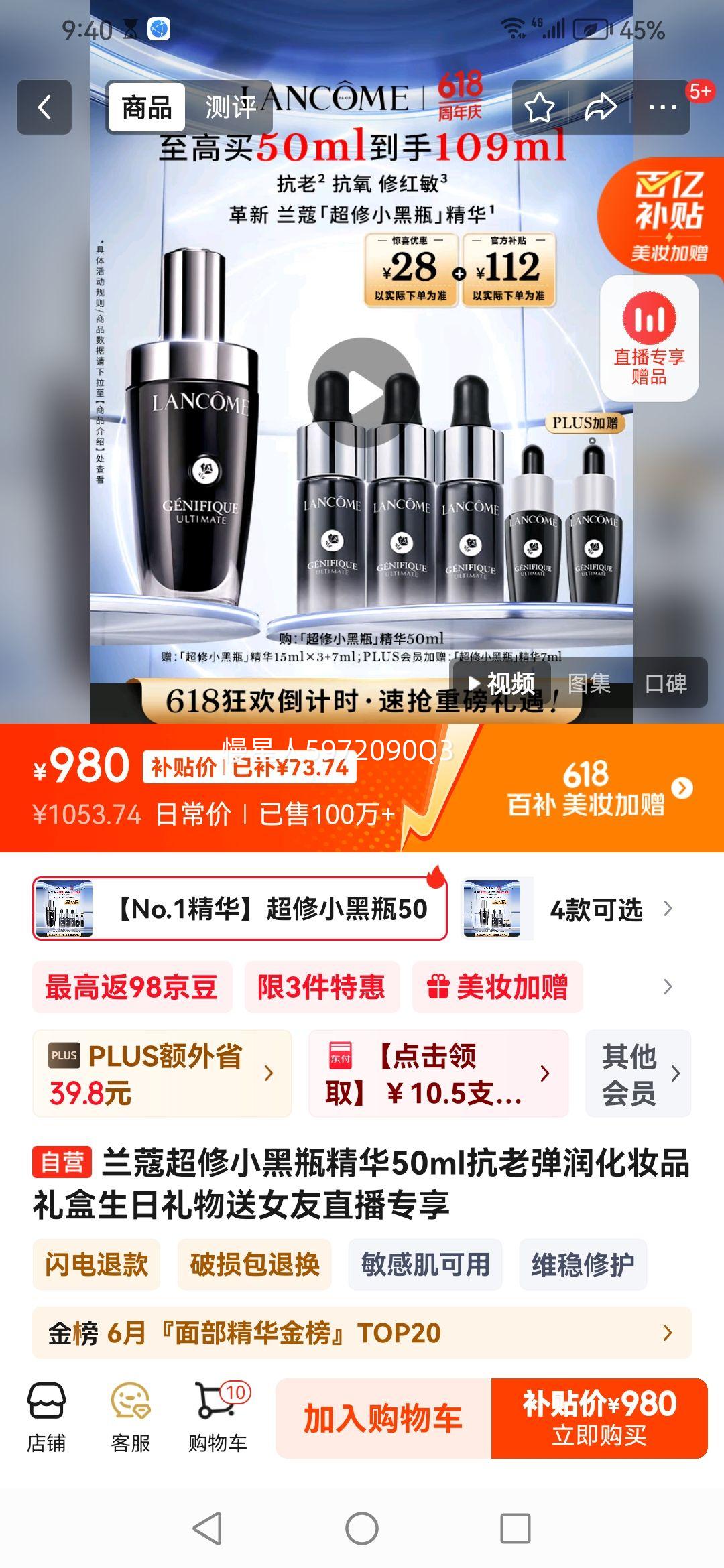The image size is (724, 1568).
Task: Visit the 店铺 store page
Action: point(46,1418)
